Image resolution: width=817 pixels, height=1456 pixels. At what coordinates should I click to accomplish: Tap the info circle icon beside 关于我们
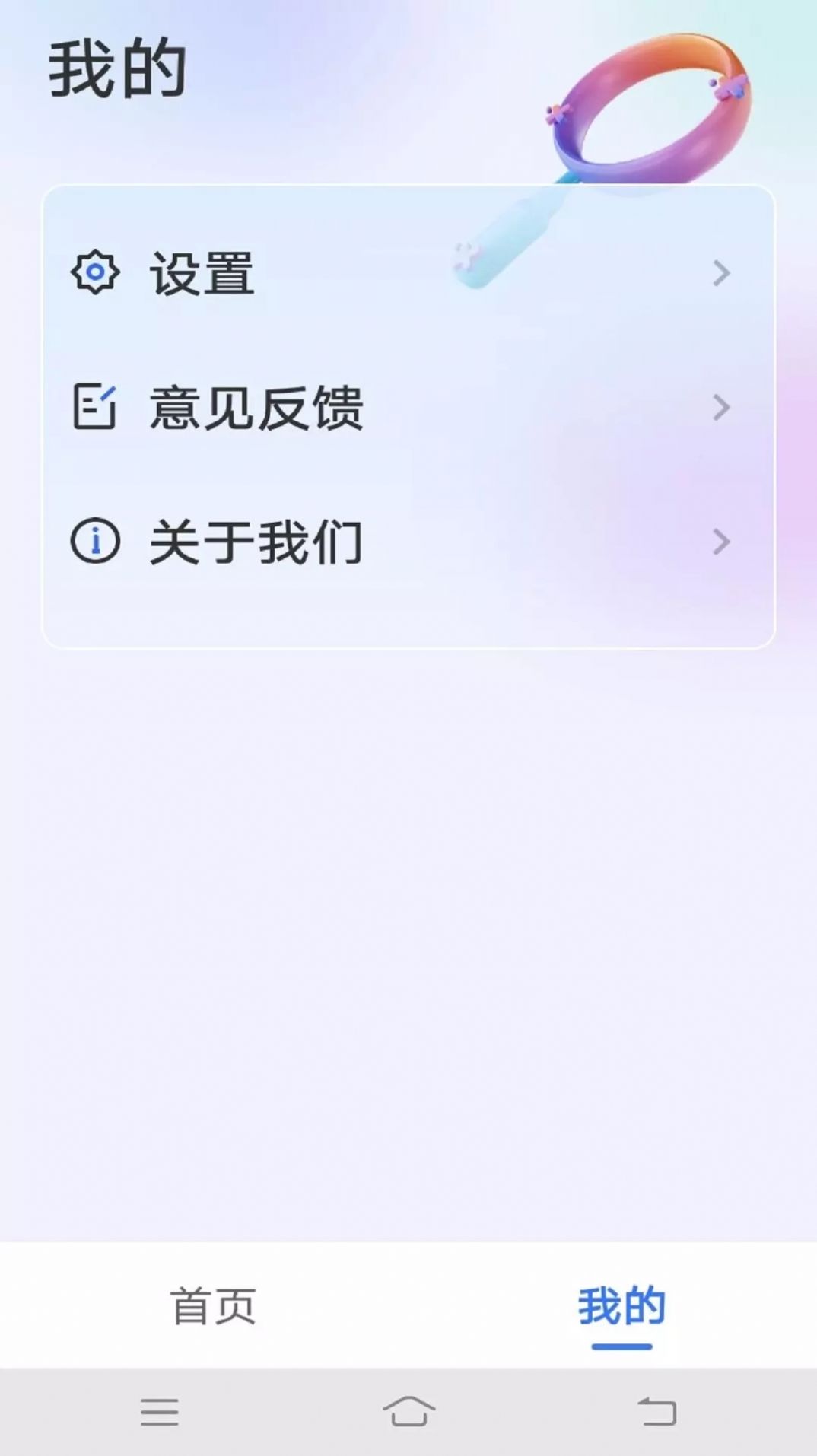coord(94,540)
